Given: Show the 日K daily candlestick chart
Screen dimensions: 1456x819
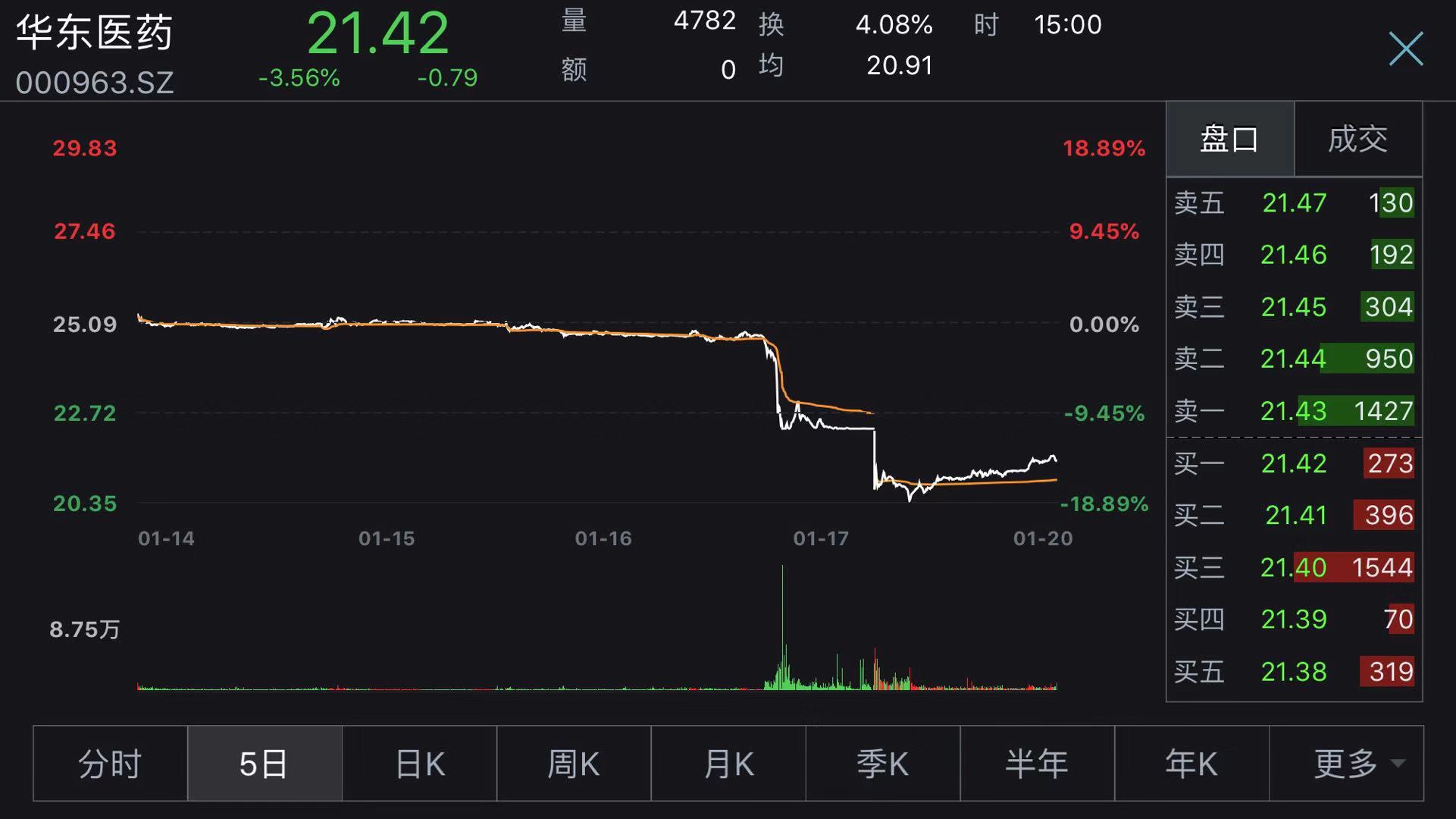Looking at the screenshot, I should [421, 764].
